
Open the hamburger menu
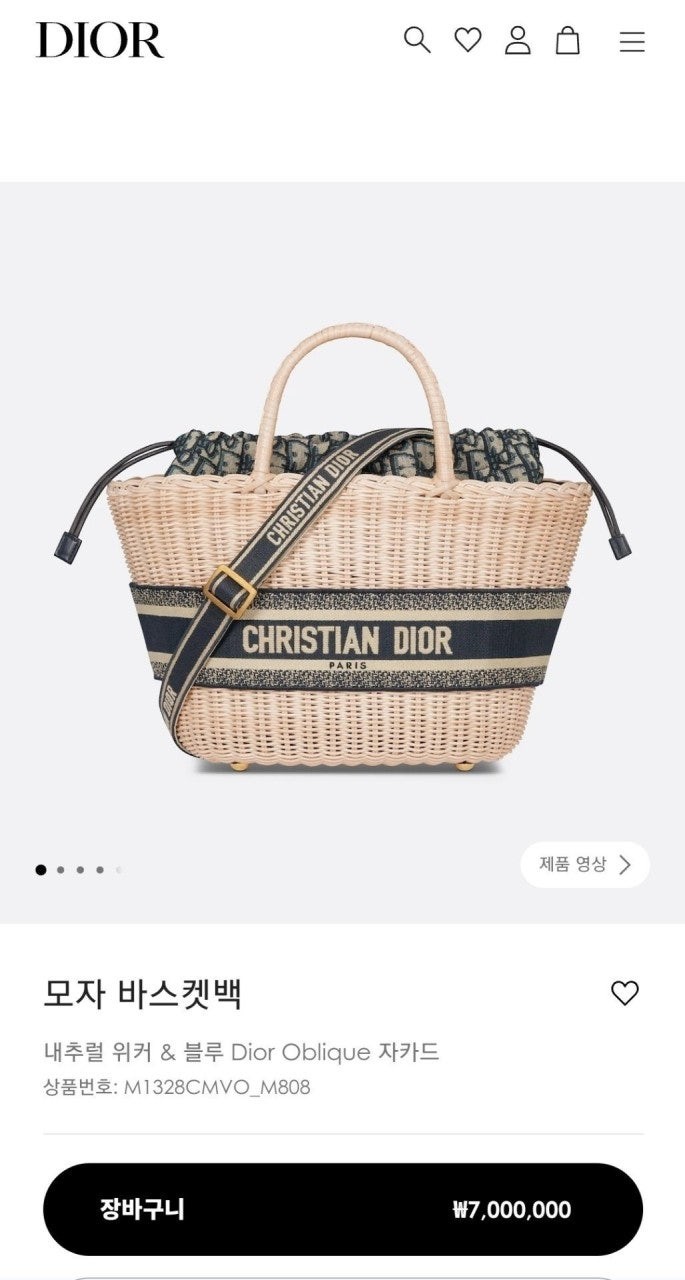(632, 41)
